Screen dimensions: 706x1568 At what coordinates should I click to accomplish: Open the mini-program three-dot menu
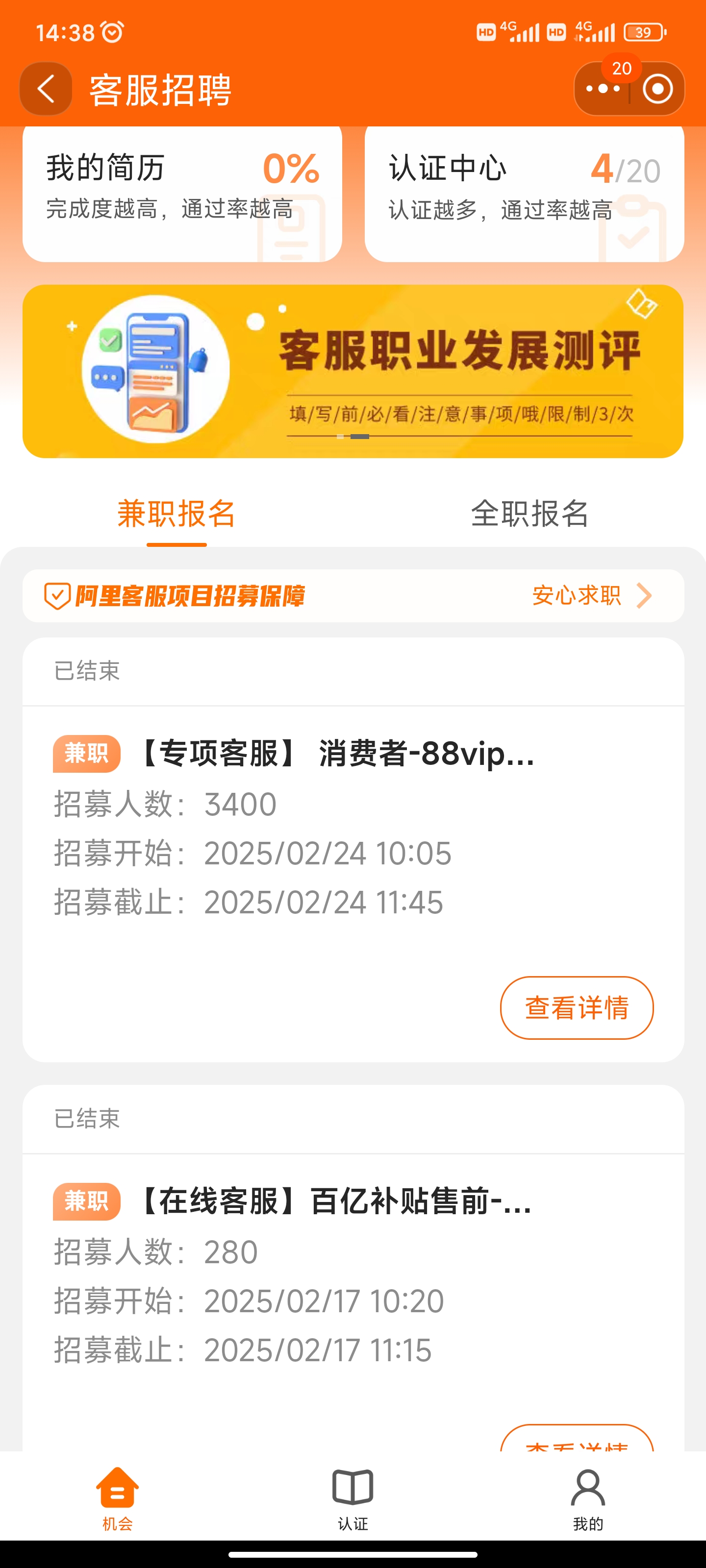603,88
